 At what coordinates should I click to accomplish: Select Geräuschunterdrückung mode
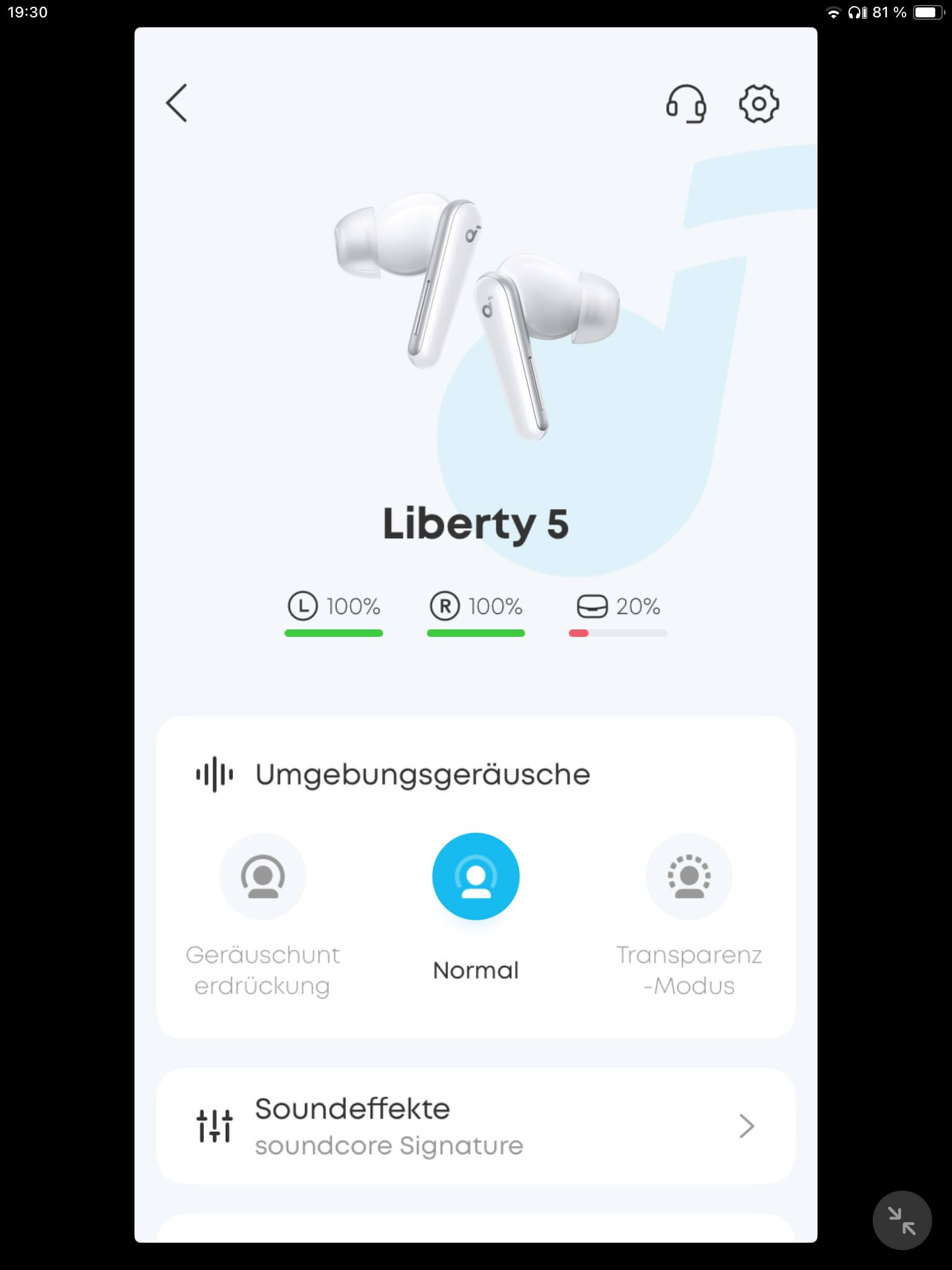pyautogui.click(x=263, y=876)
